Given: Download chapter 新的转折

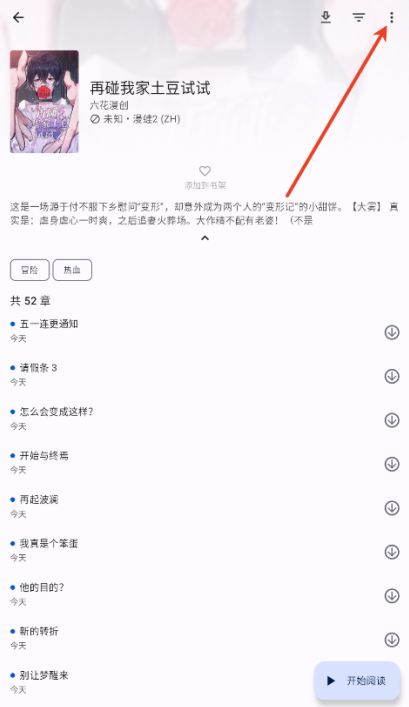Looking at the screenshot, I should [x=392, y=640].
